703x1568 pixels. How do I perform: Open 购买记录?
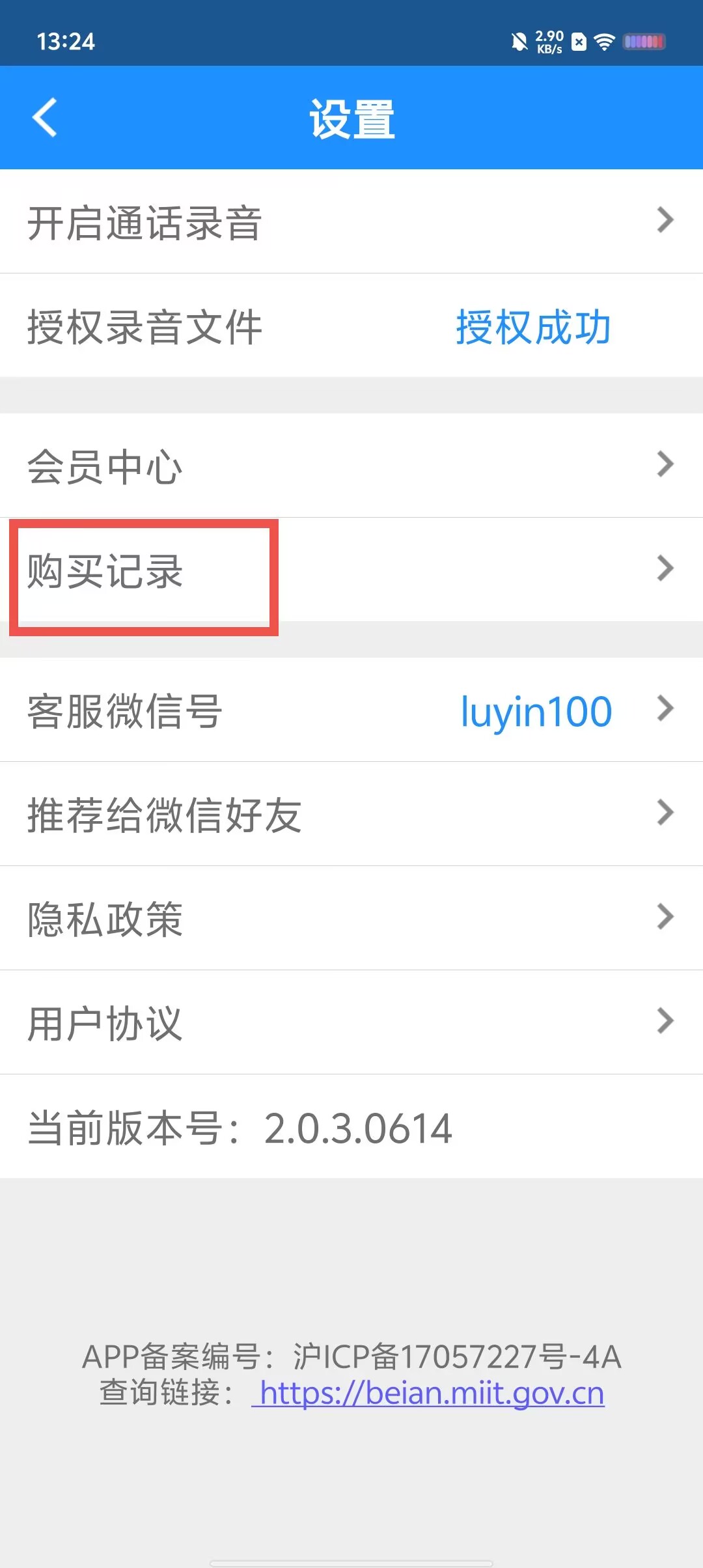coord(351,570)
